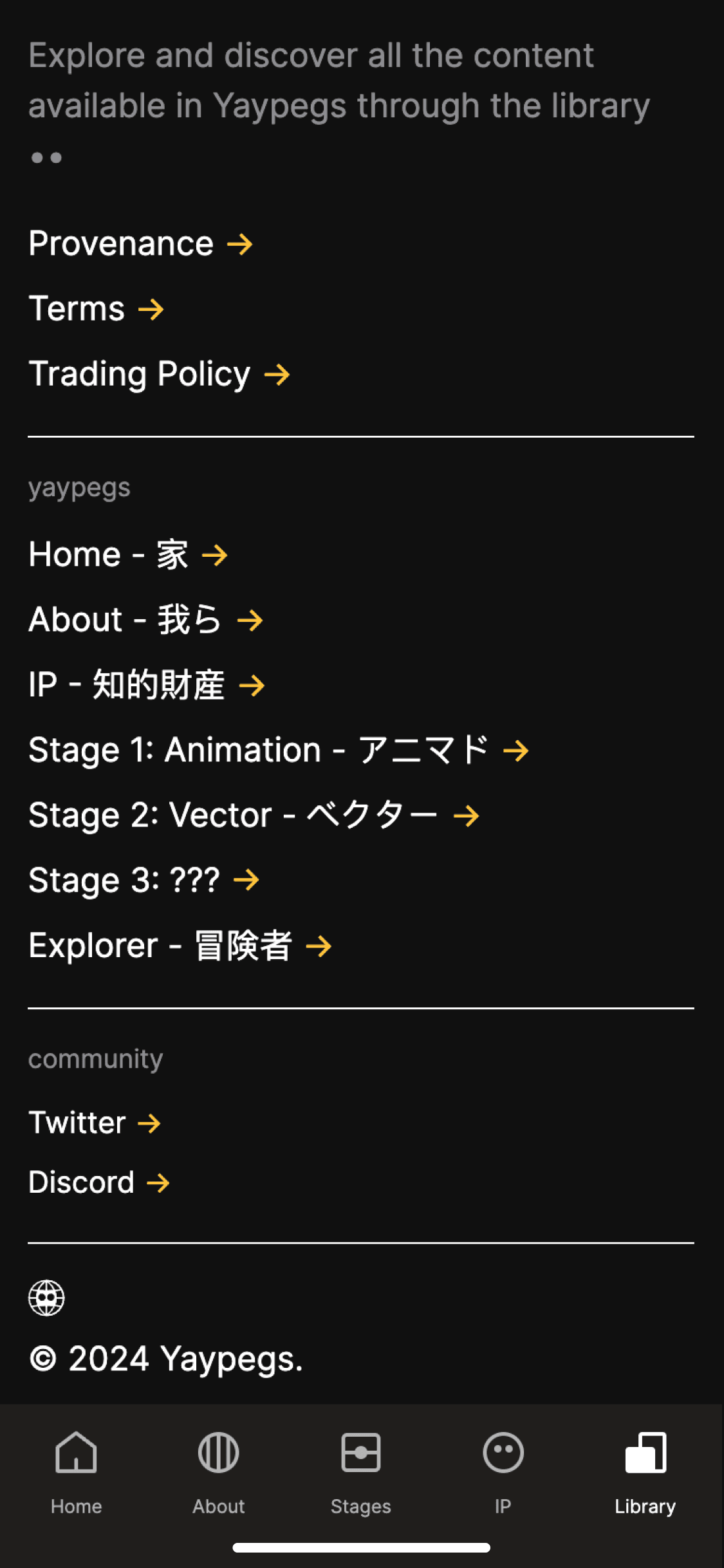Screen dimensions: 724x1568
Task: Open the Explorer - 冒険者 link
Action: point(180,946)
